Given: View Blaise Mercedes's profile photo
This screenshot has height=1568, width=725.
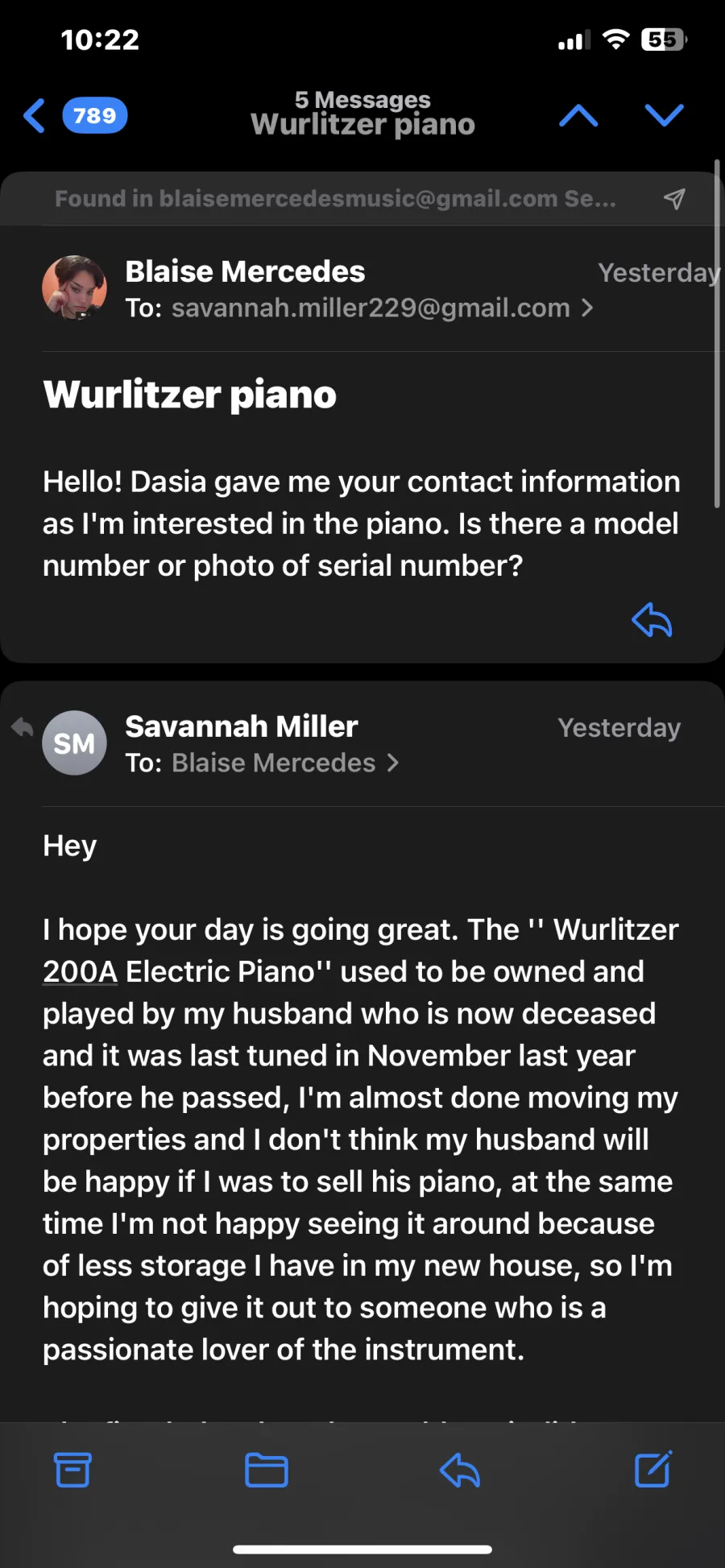Looking at the screenshot, I should coord(74,288).
